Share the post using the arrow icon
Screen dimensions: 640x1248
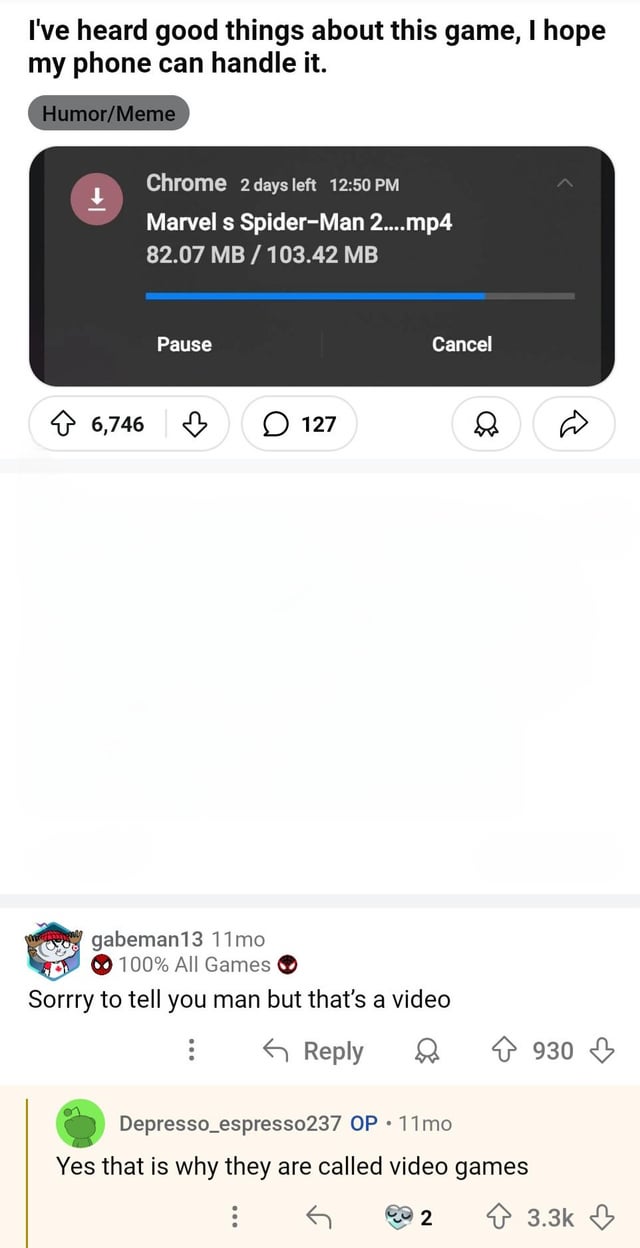coord(574,425)
